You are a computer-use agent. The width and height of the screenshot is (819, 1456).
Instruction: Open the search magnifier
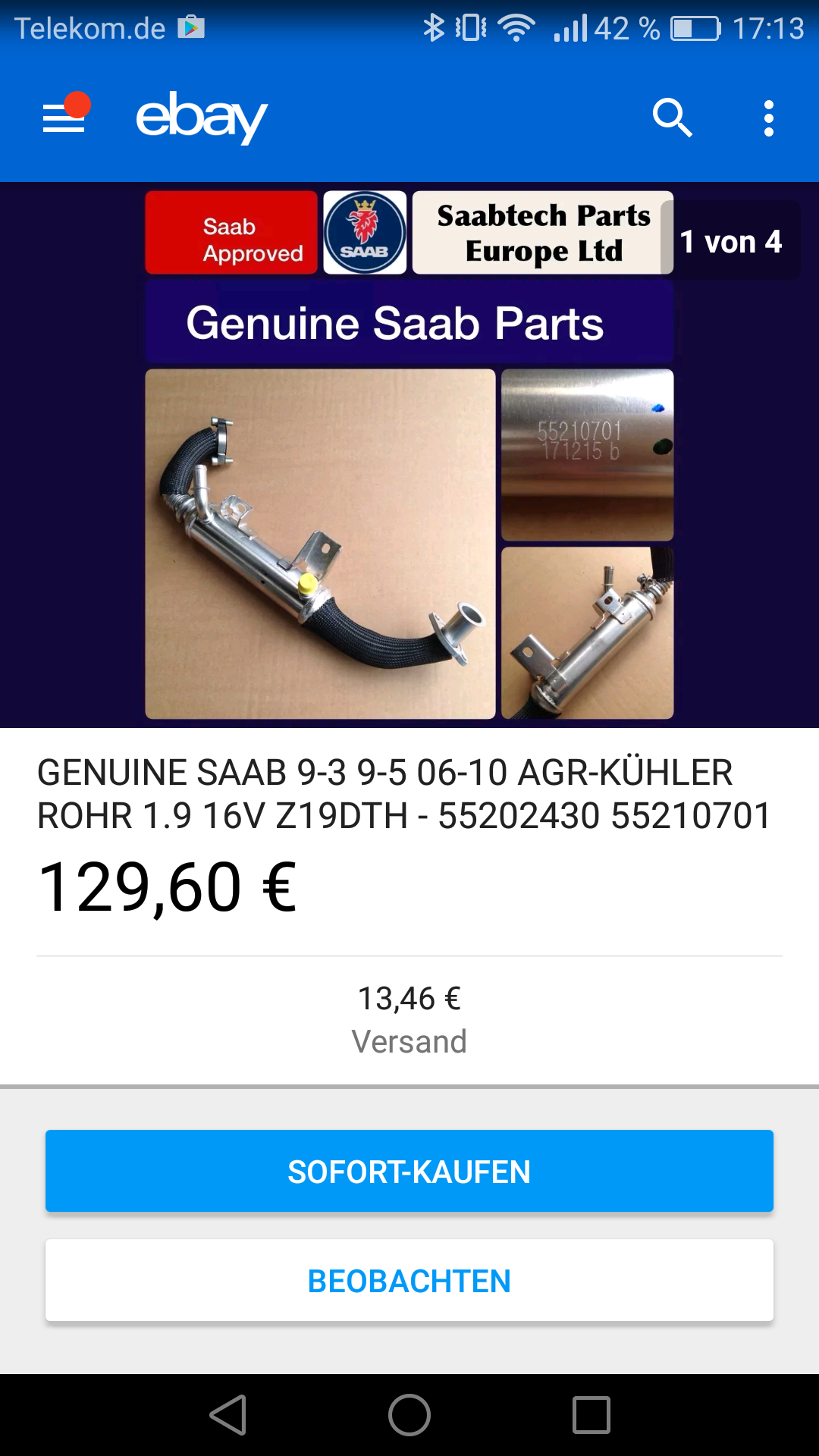672,118
